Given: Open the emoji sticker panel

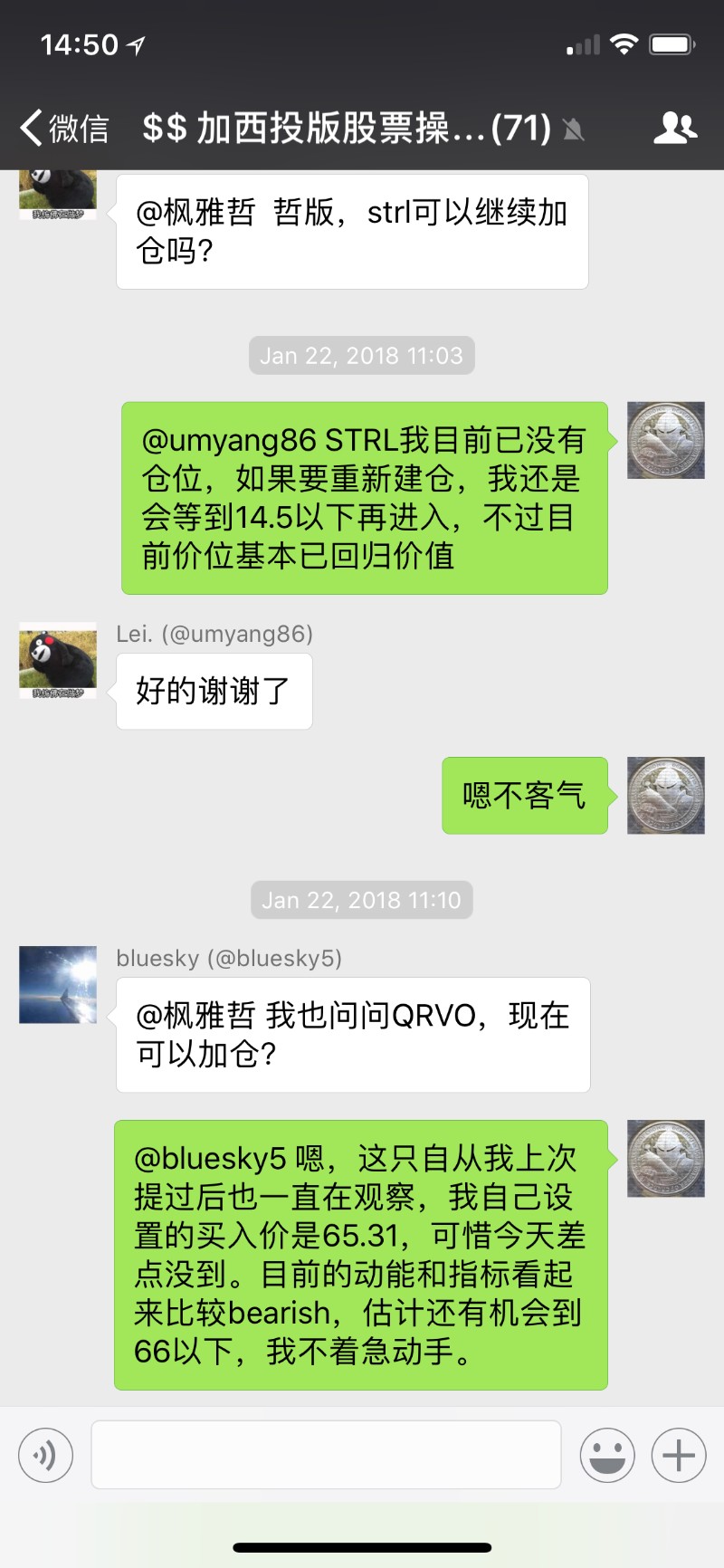Looking at the screenshot, I should [607, 1455].
